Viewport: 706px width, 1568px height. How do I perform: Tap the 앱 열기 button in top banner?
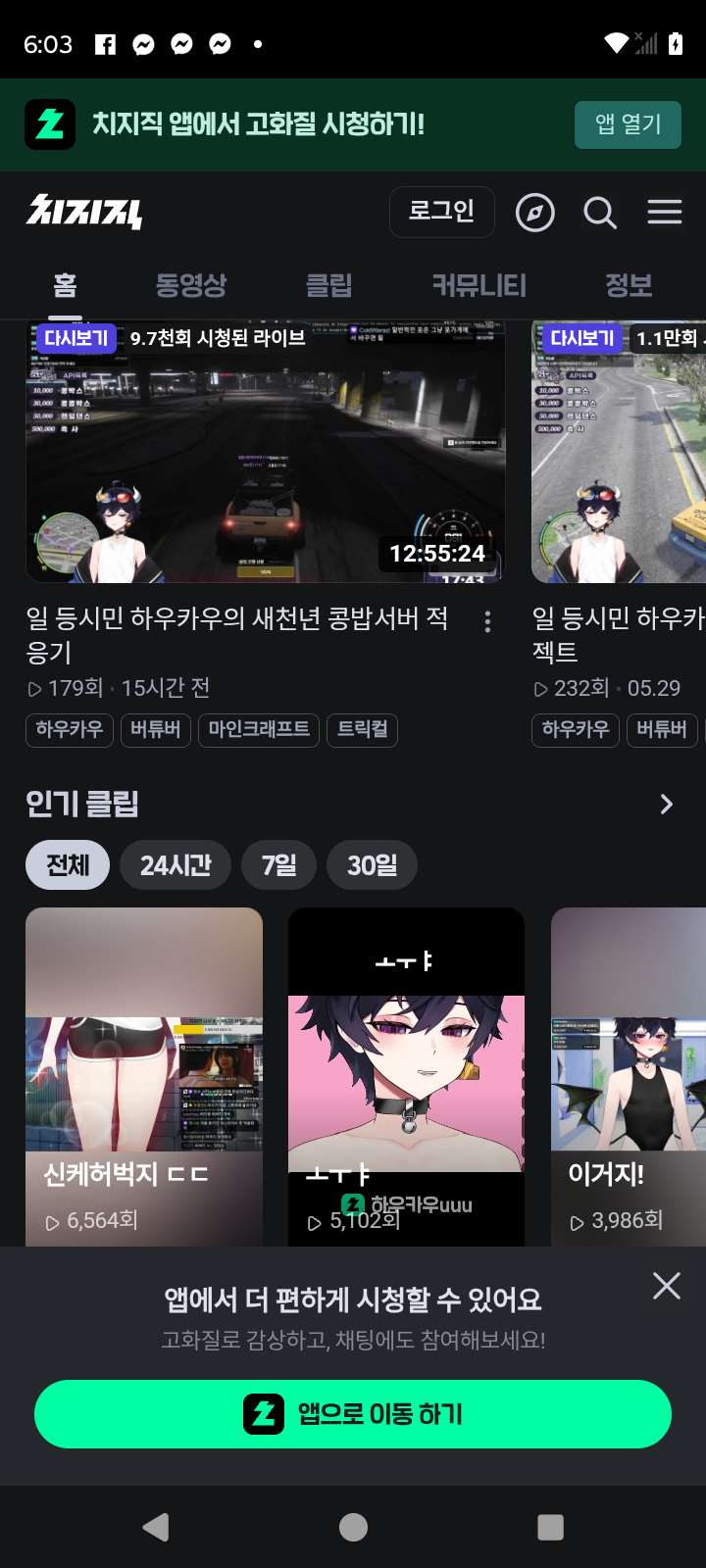[628, 124]
